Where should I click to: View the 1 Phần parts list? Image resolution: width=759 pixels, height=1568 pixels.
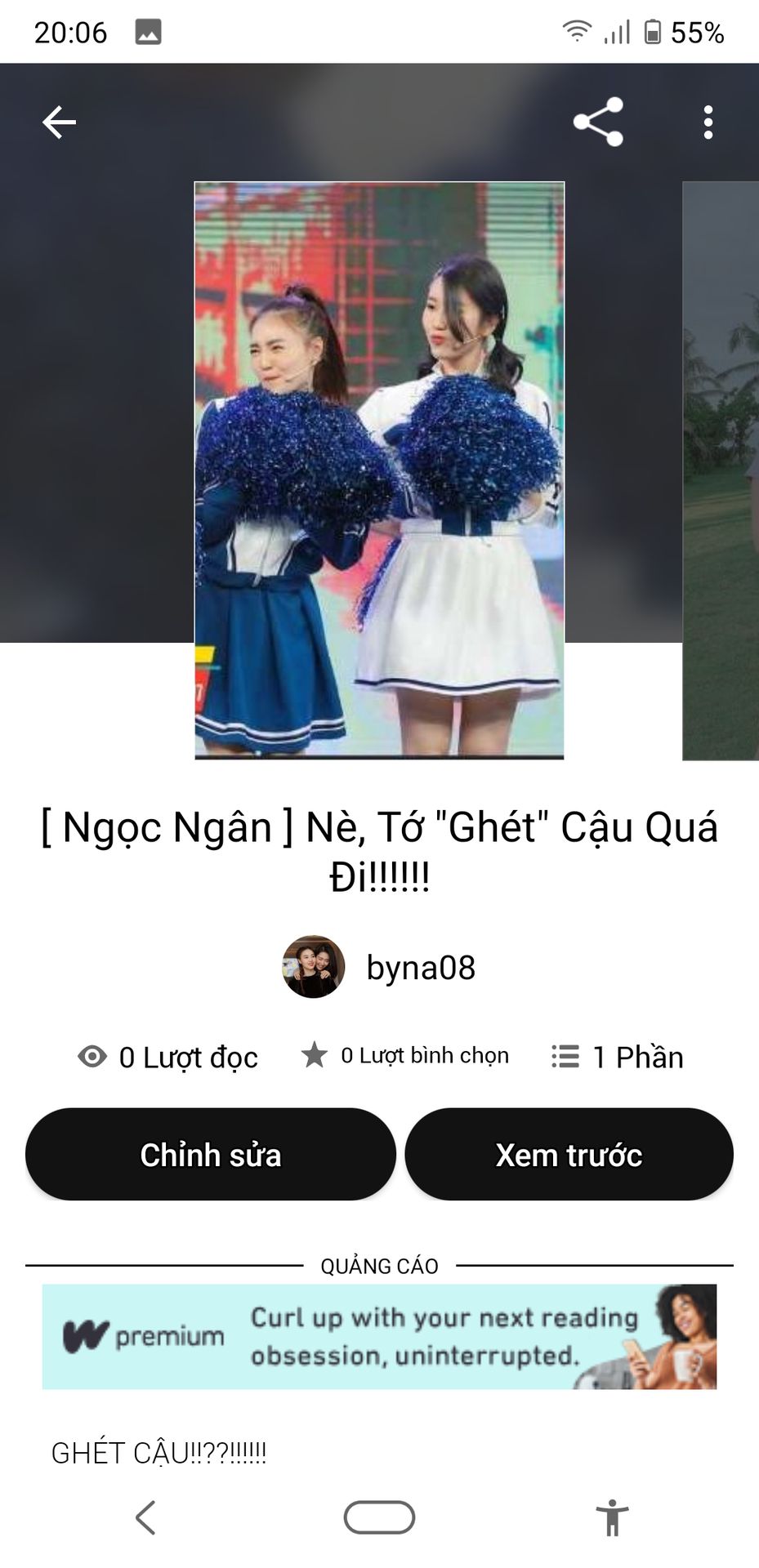pos(618,1057)
